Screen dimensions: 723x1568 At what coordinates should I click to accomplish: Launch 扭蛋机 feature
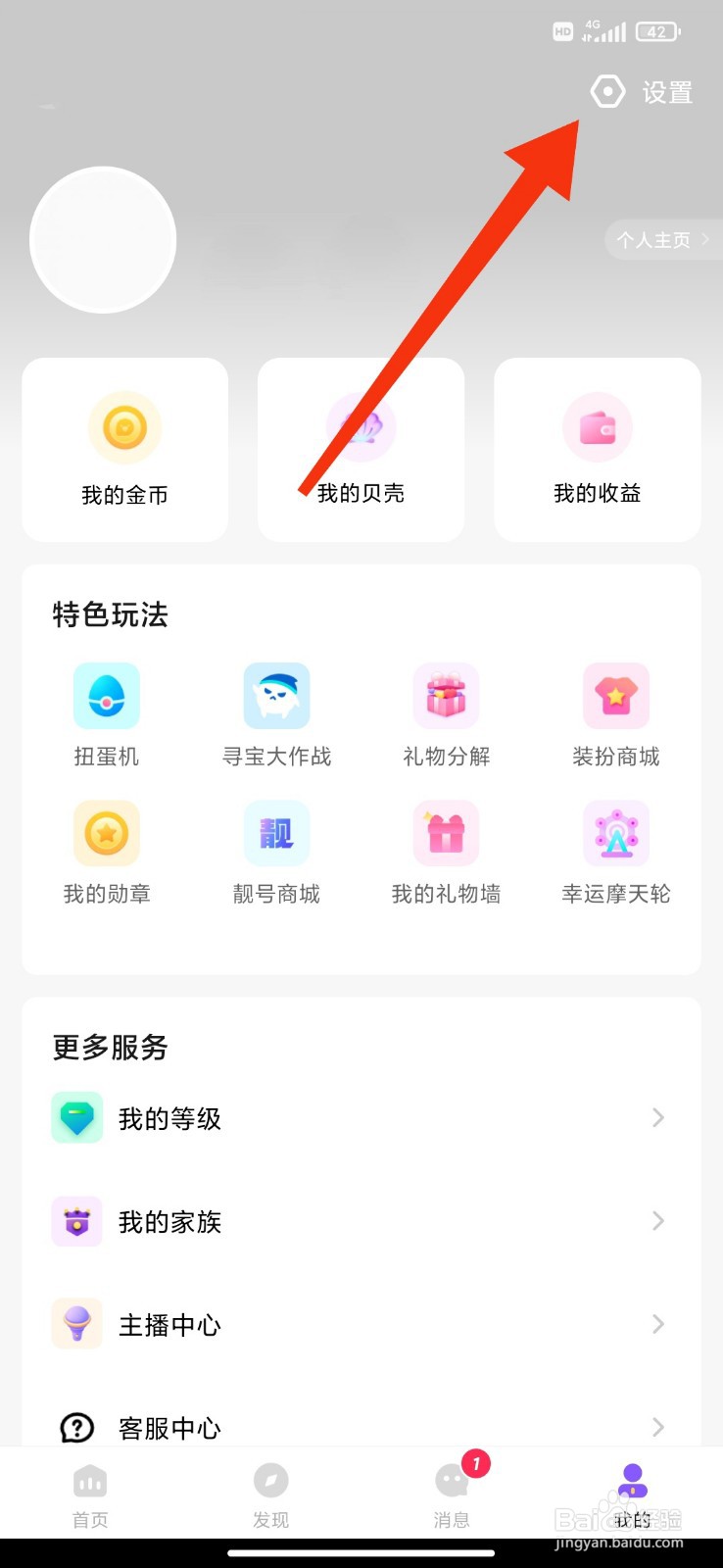pos(107,715)
